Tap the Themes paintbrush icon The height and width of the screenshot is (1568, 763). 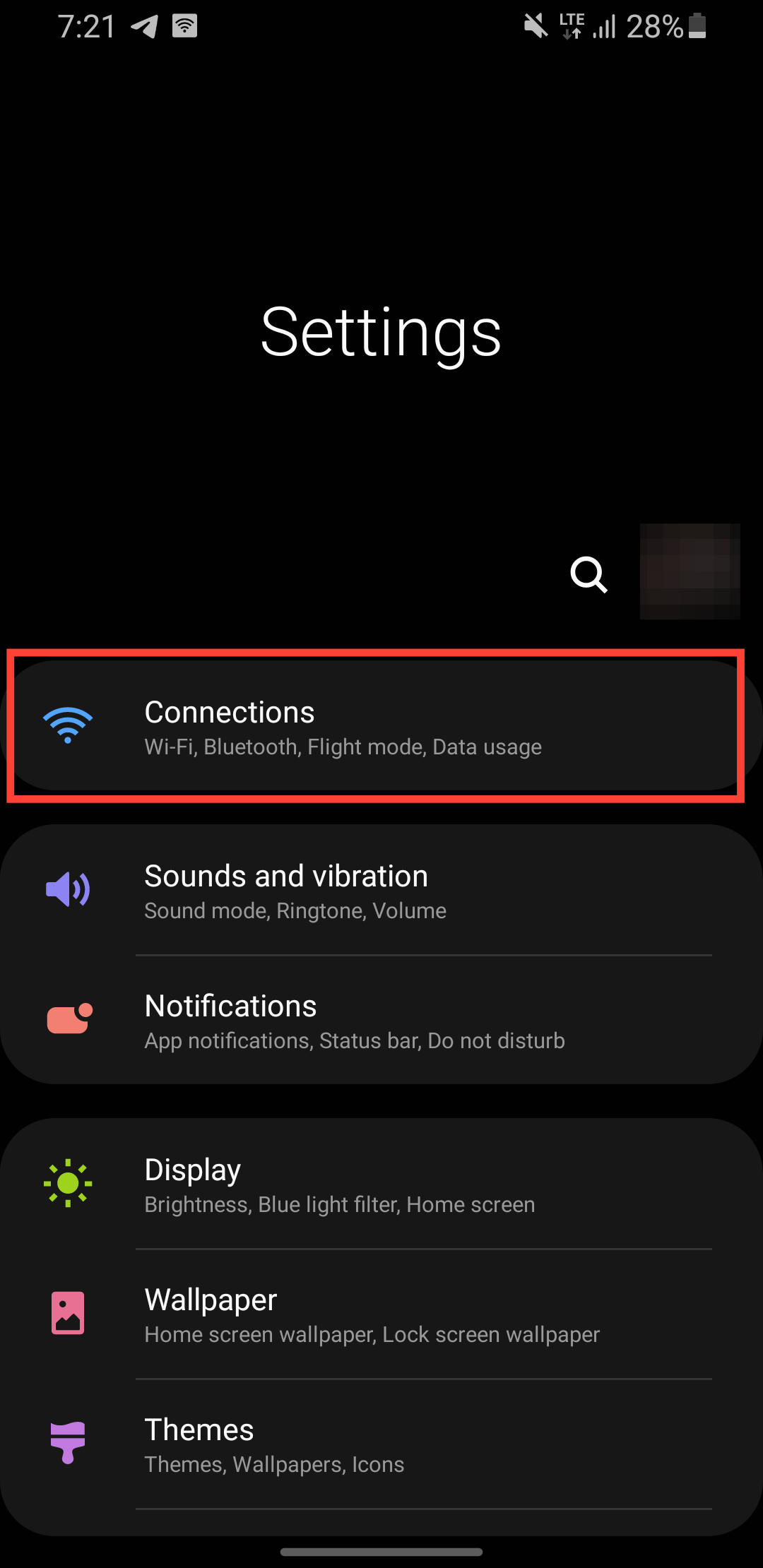[67, 1443]
